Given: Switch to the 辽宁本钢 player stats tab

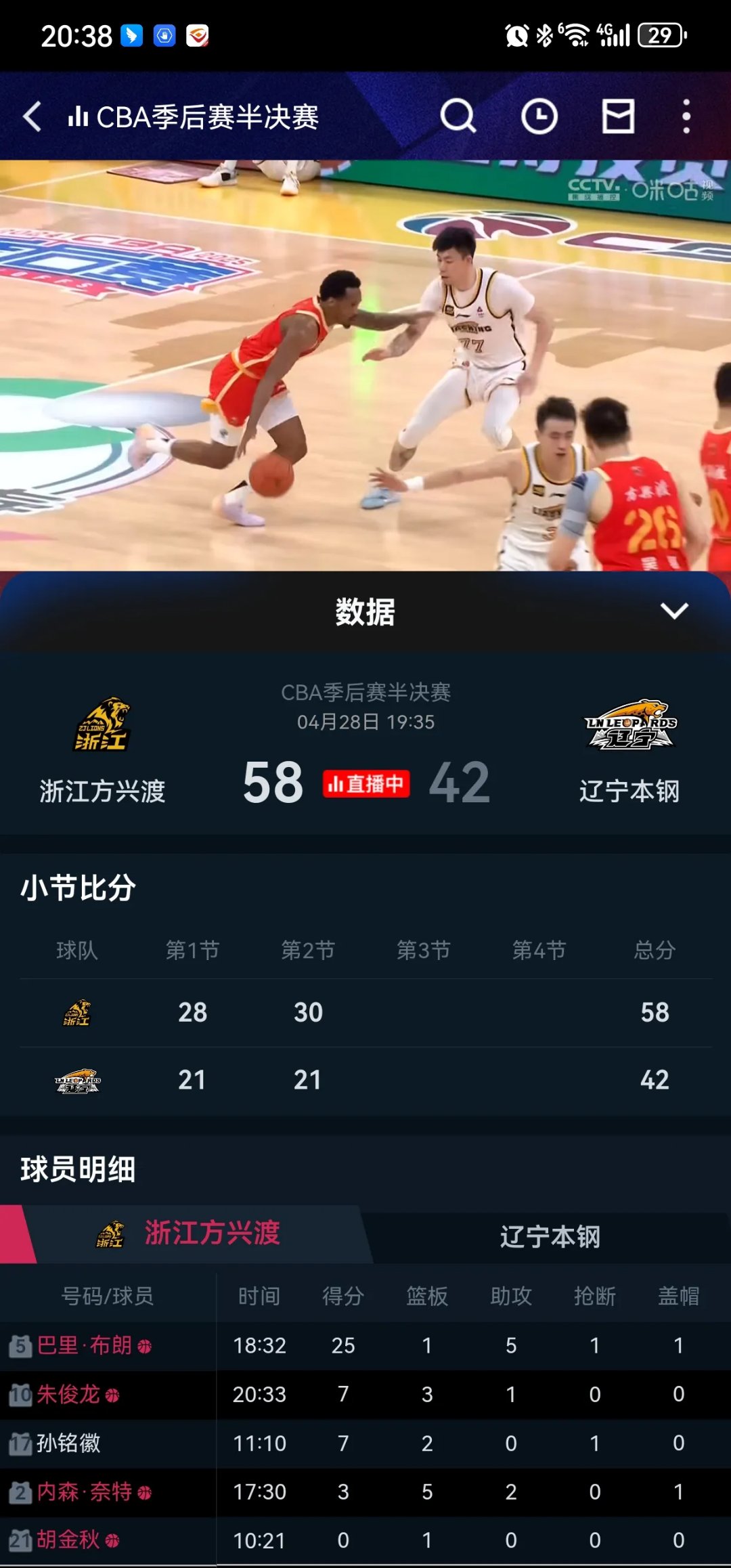Looking at the screenshot, I should (x=550, y=1236).
